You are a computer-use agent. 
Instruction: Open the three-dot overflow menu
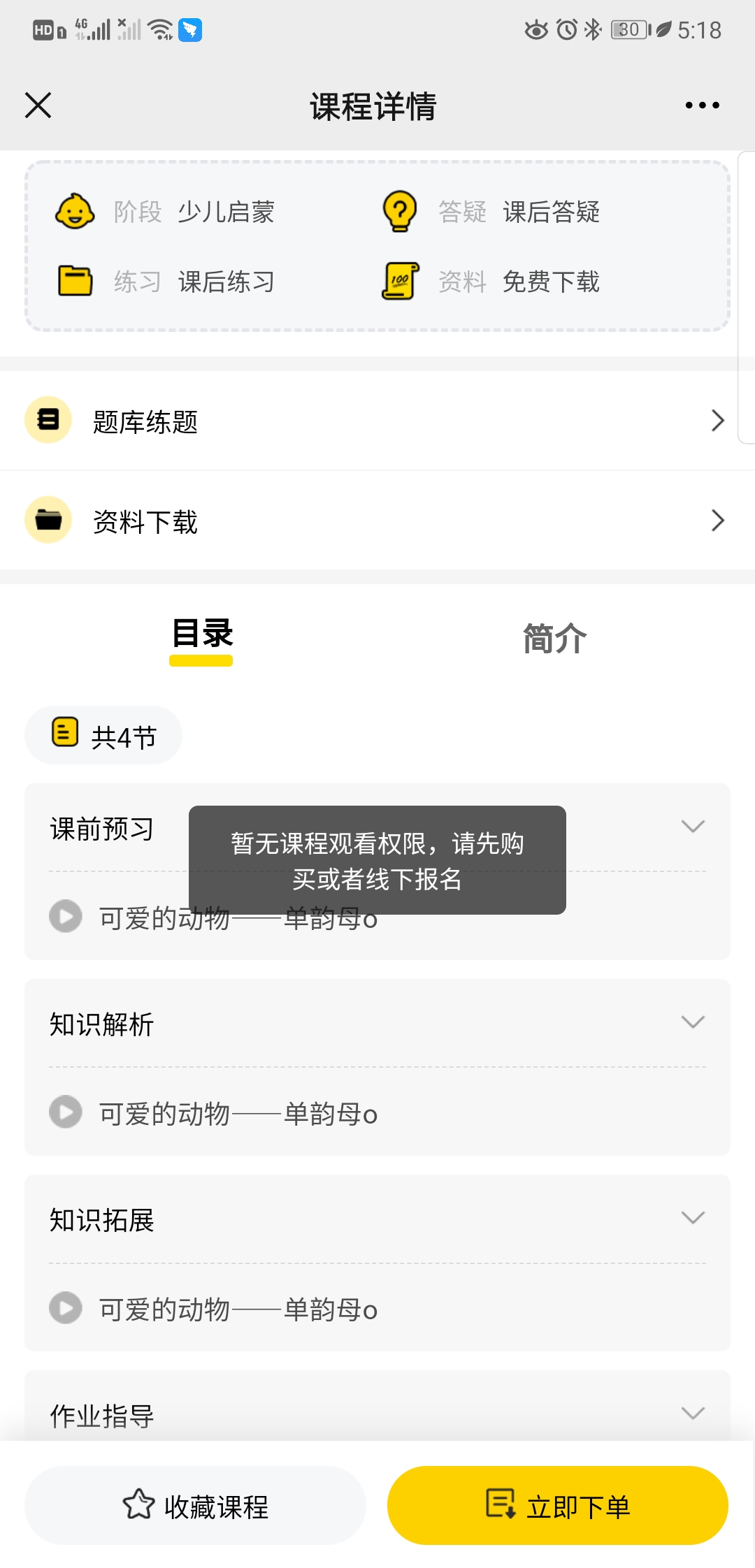[702, 106]
